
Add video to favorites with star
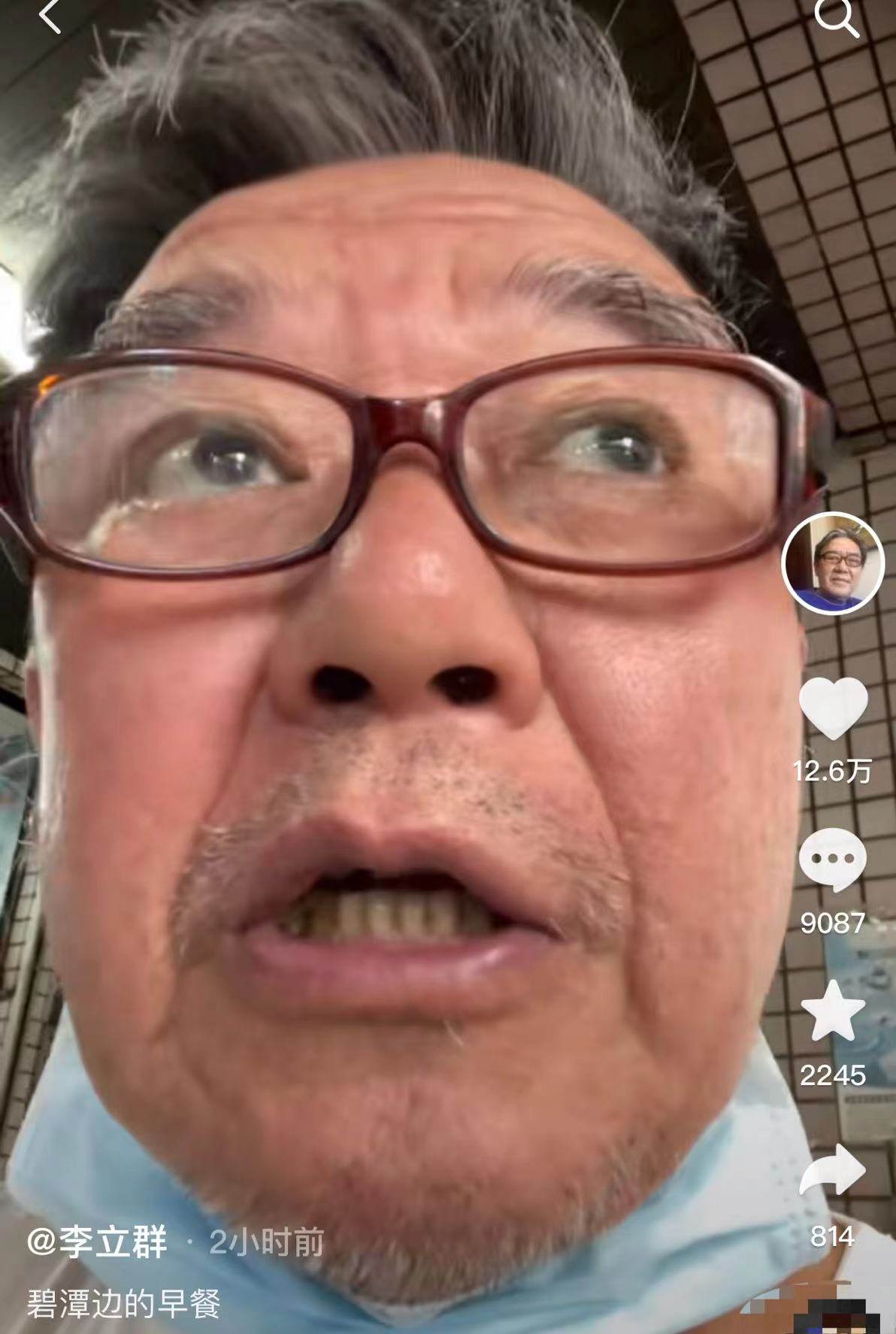pyautogui.click(x=832, y=1011)
